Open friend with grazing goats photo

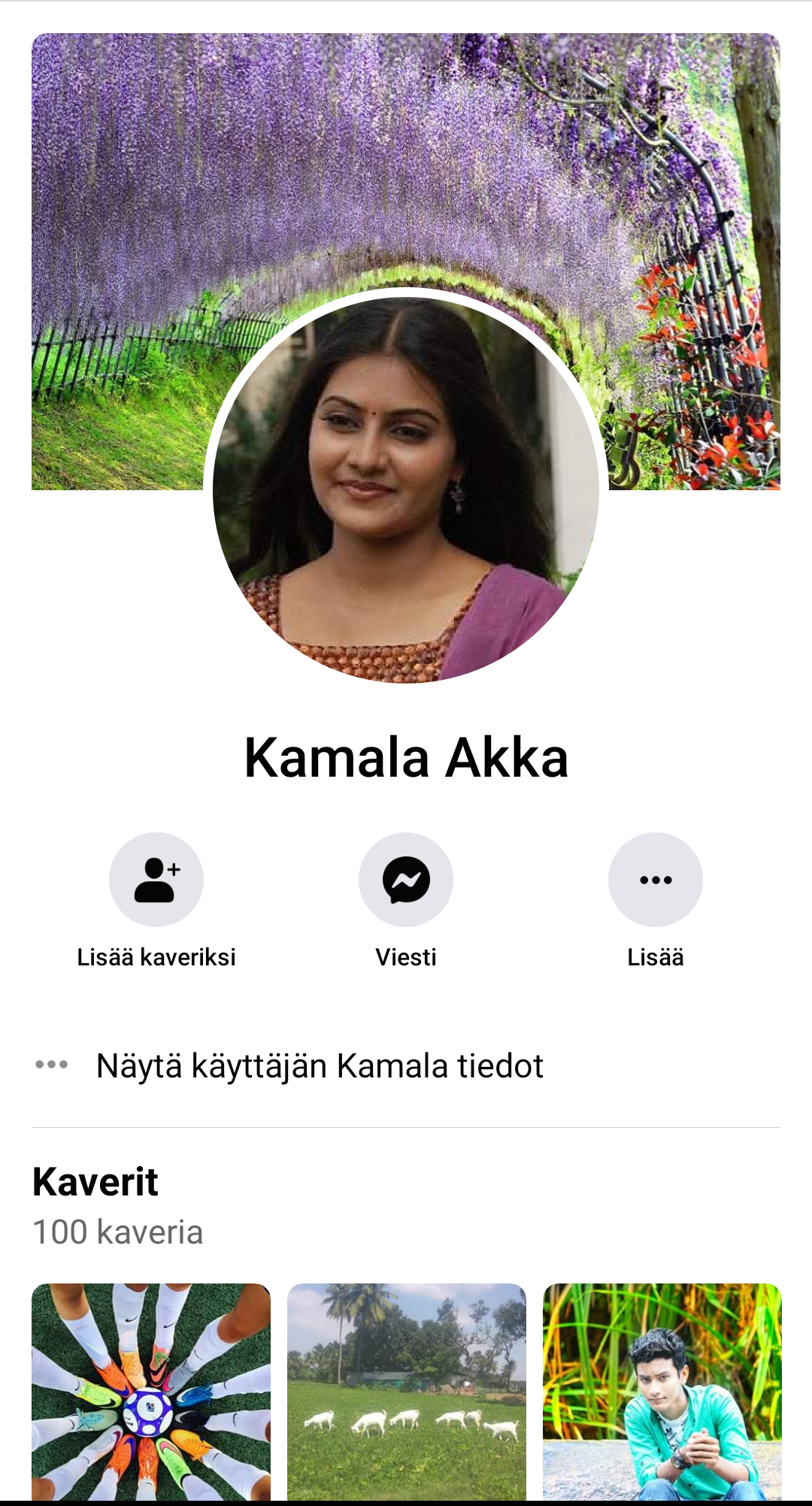coord(407,1391)
